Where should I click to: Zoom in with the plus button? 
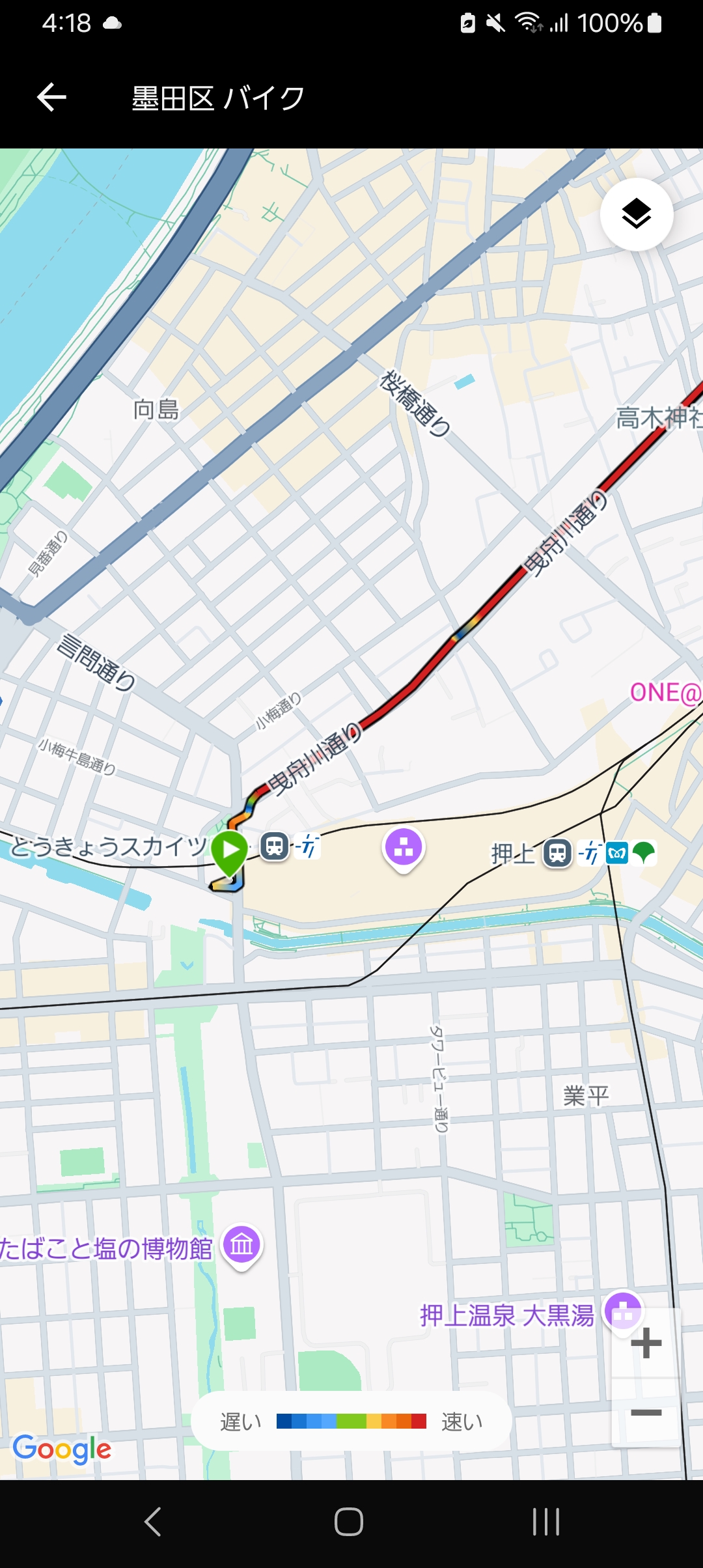pos(646,1343)
